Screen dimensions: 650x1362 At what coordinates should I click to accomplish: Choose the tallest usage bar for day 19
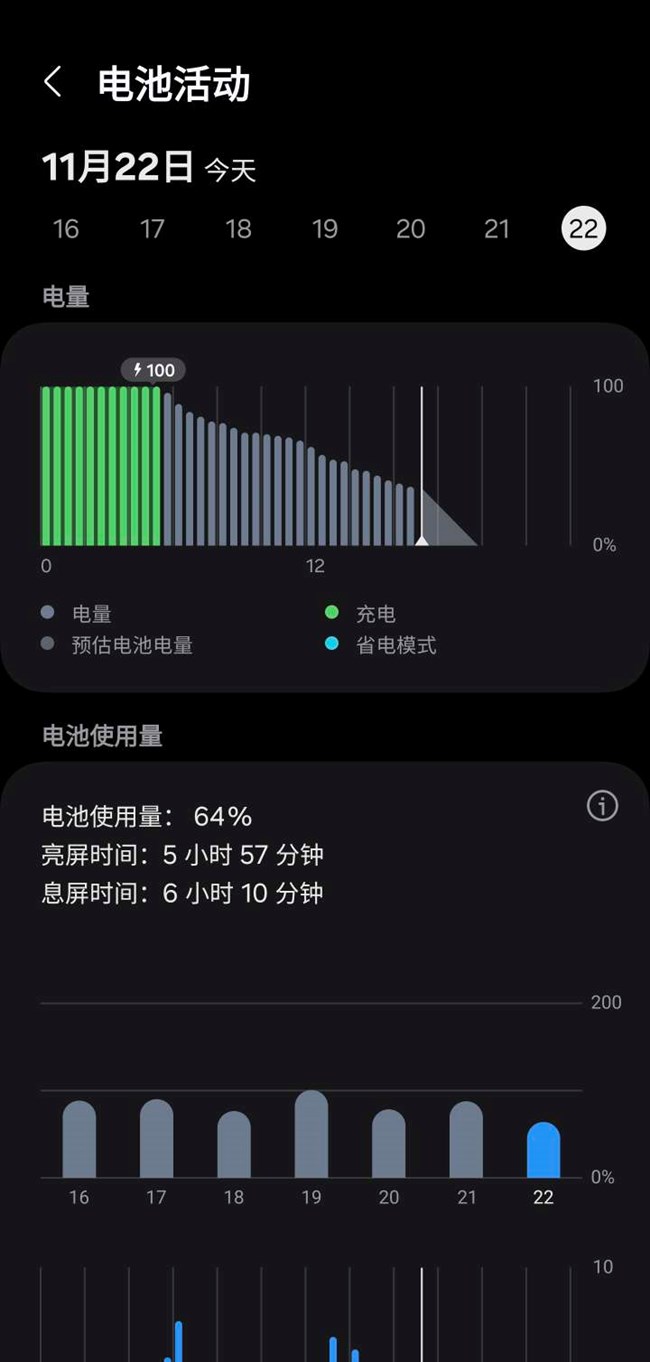click(x=311, y=1135)
